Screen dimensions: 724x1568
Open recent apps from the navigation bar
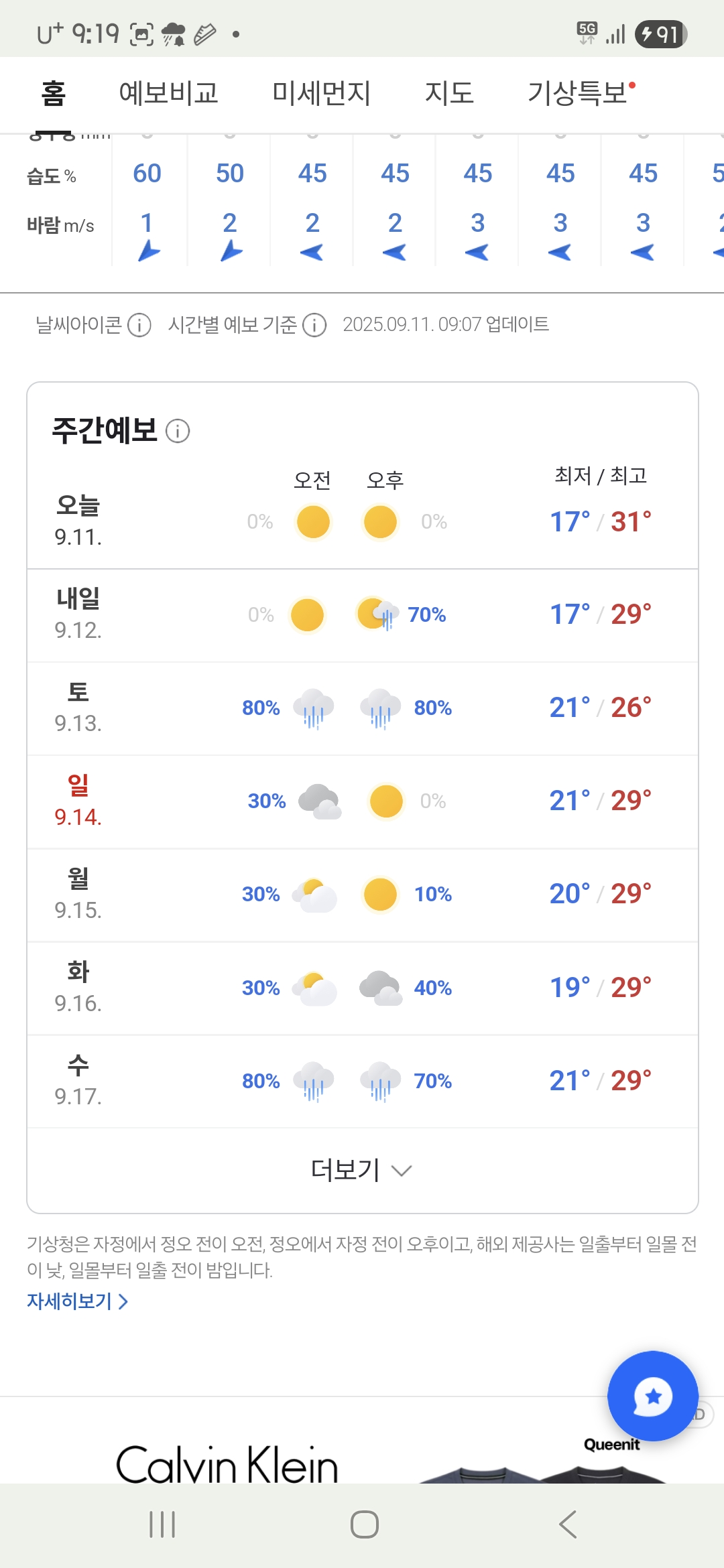click(x=162, y=1524)
